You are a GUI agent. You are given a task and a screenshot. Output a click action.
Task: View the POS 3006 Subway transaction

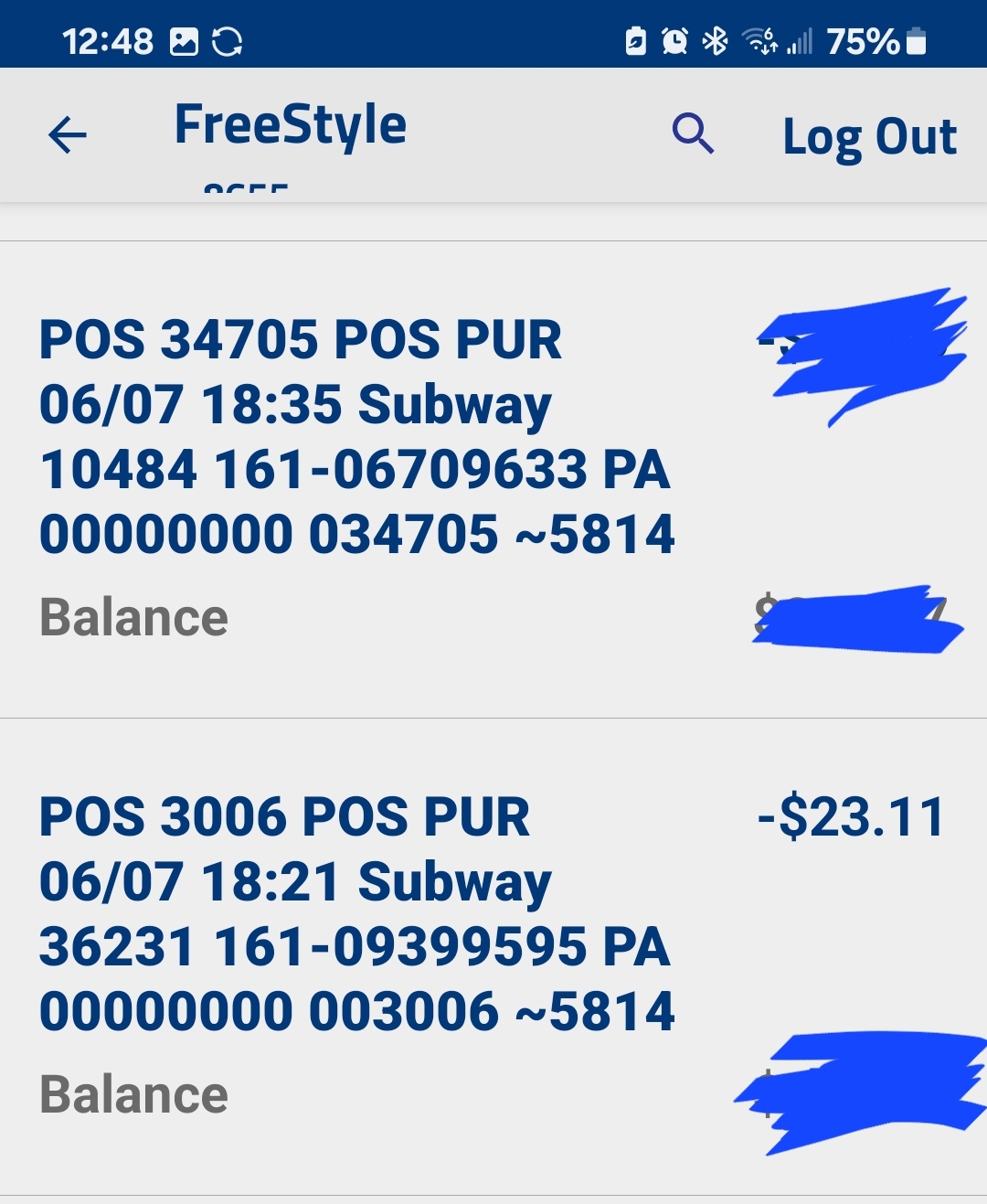356,914
